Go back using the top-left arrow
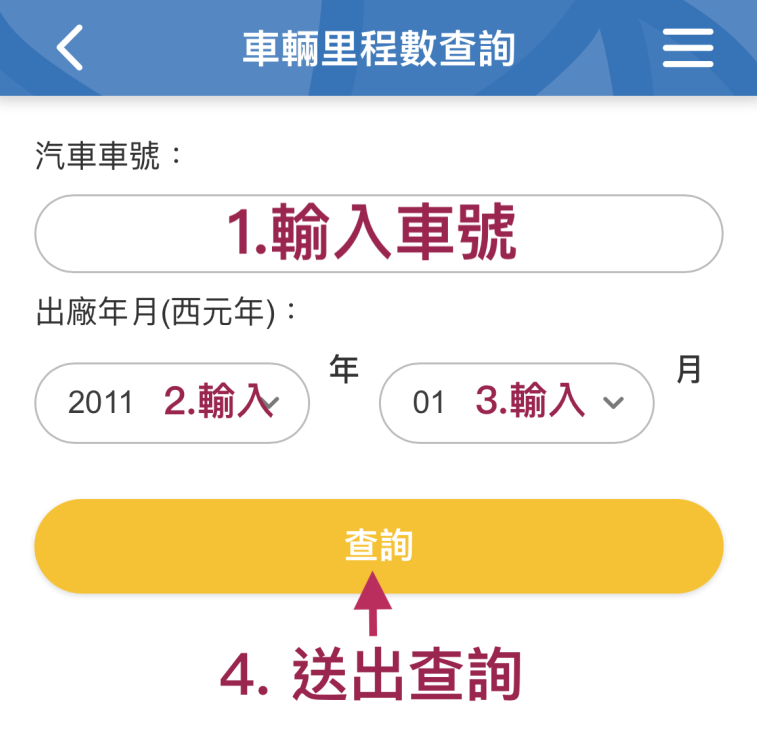The width and height of the screenshot is (757, 734). (x=70, y=47)
